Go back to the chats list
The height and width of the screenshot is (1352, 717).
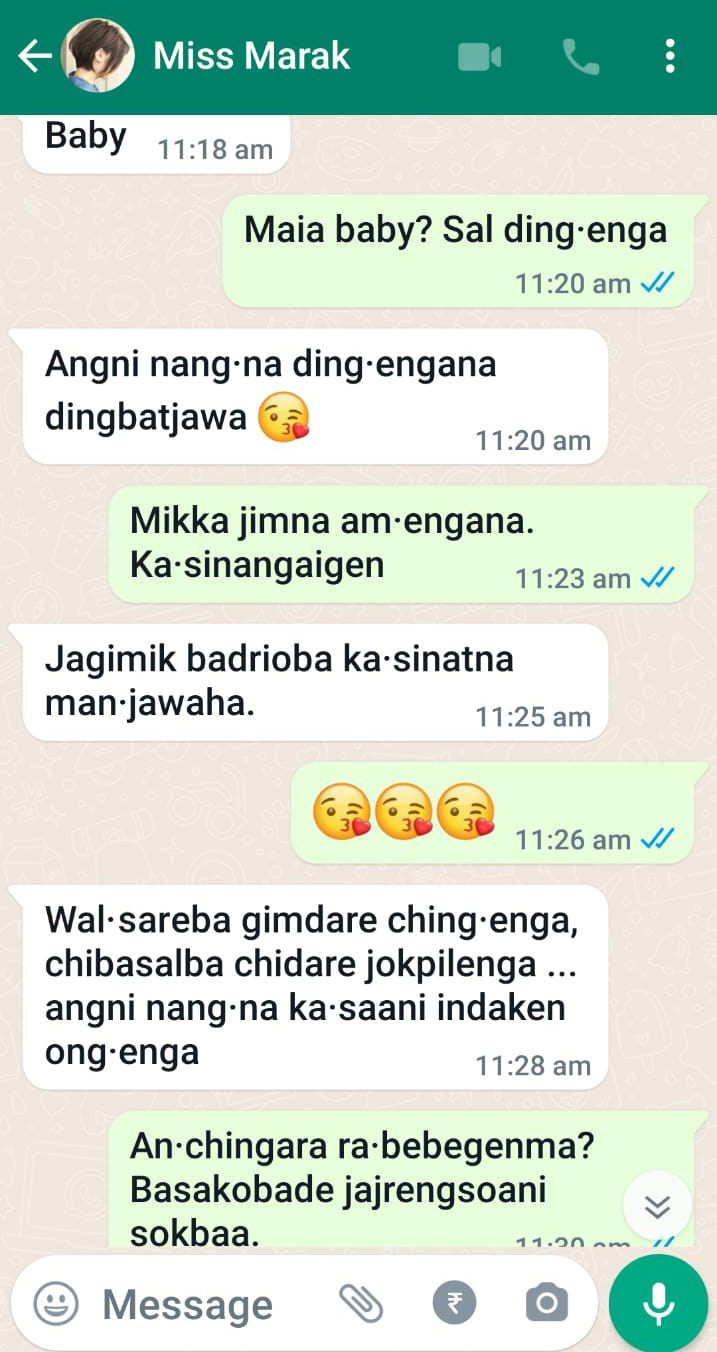35,57
